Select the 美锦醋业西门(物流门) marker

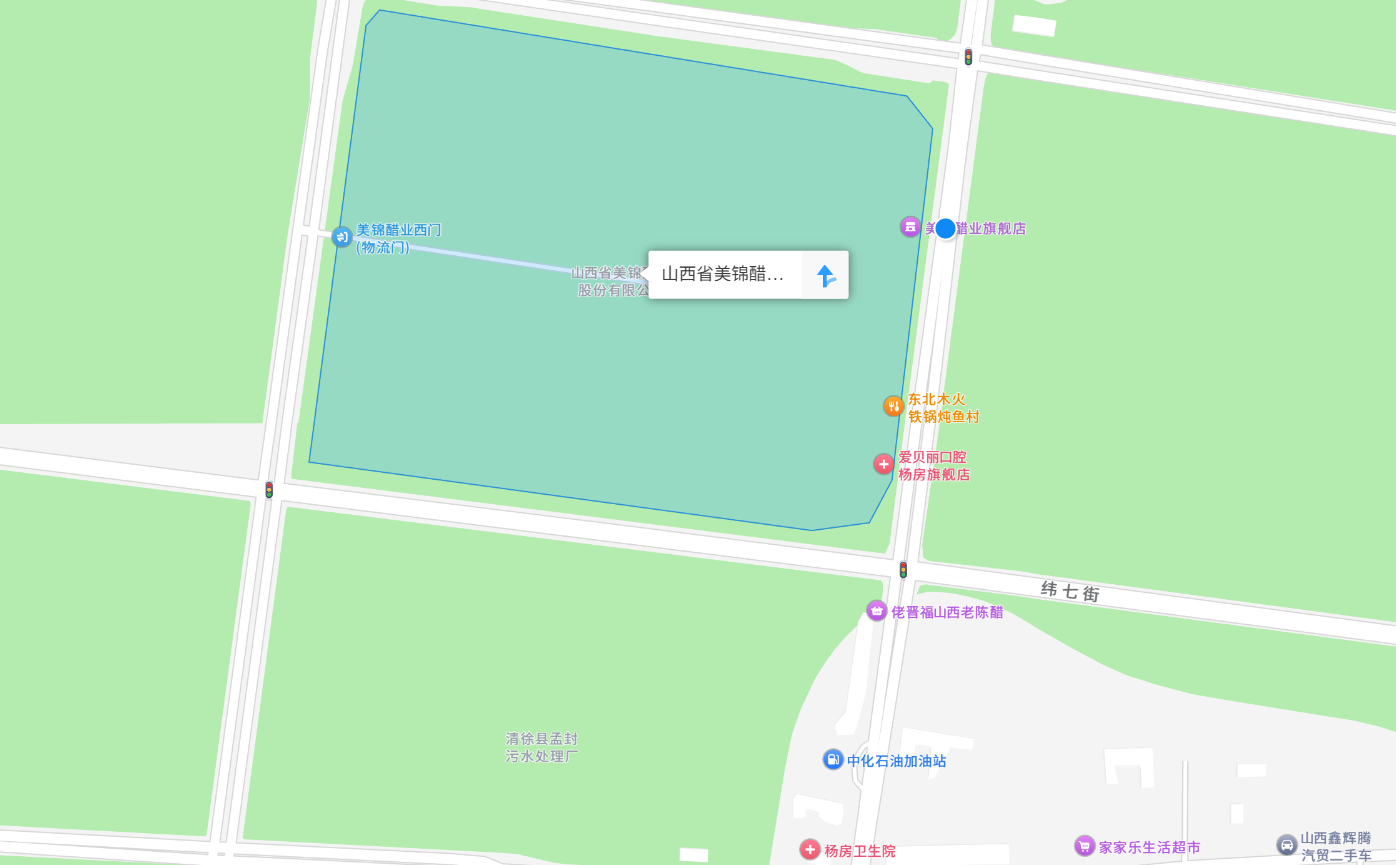click(342, 237)
